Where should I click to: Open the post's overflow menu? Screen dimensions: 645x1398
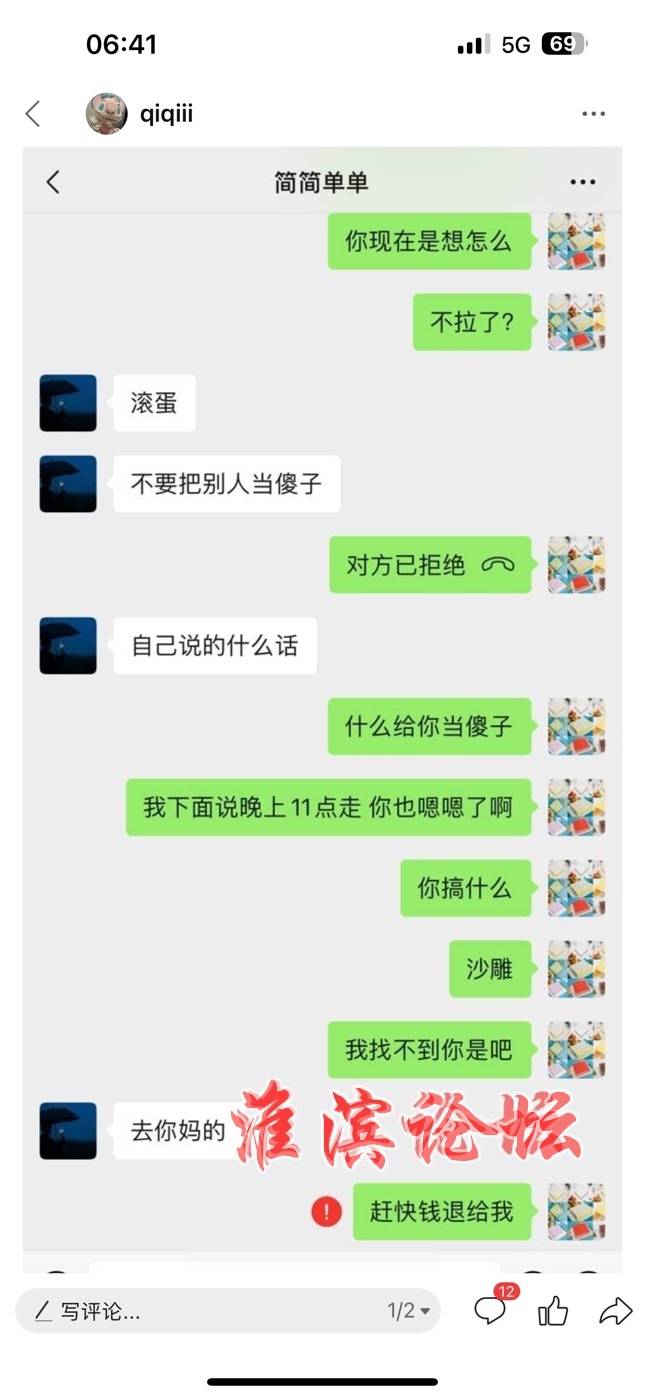click(x=593, y=114)
